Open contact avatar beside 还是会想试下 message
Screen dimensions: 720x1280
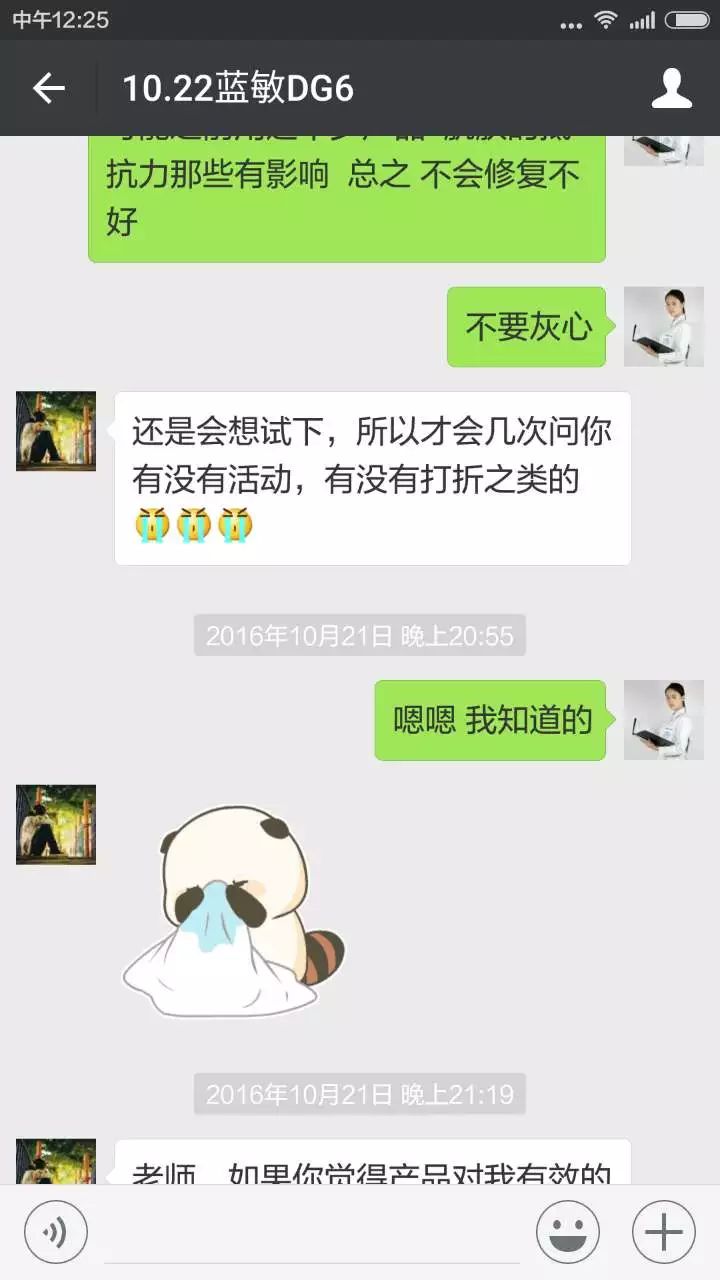pyautogui.click(x=56, y=431)
